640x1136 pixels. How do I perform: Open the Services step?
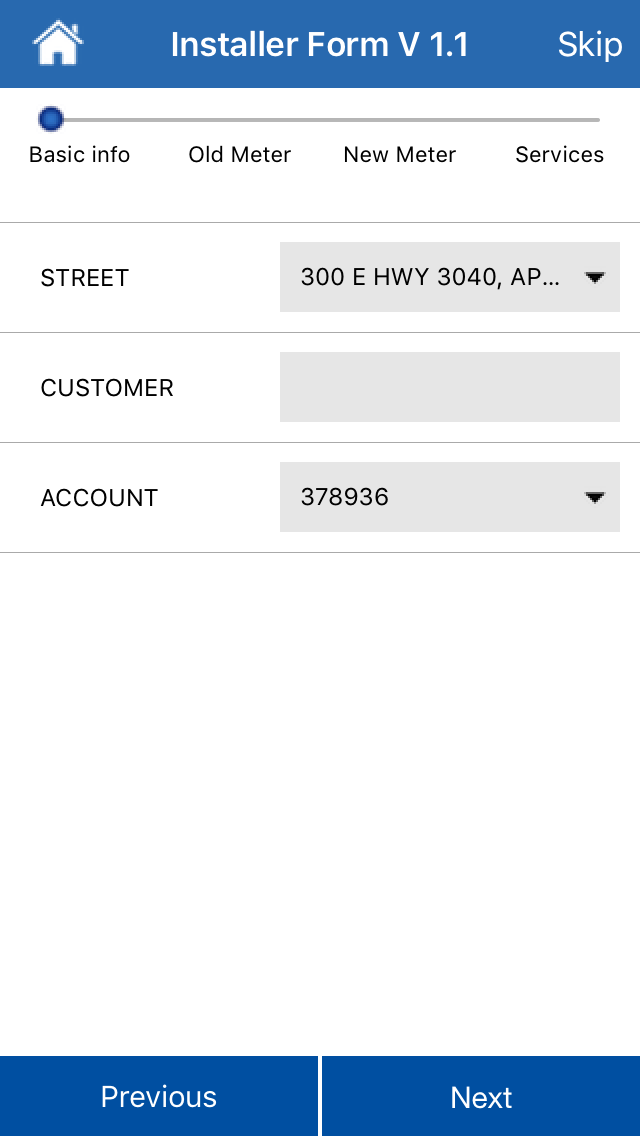[559, 154]
